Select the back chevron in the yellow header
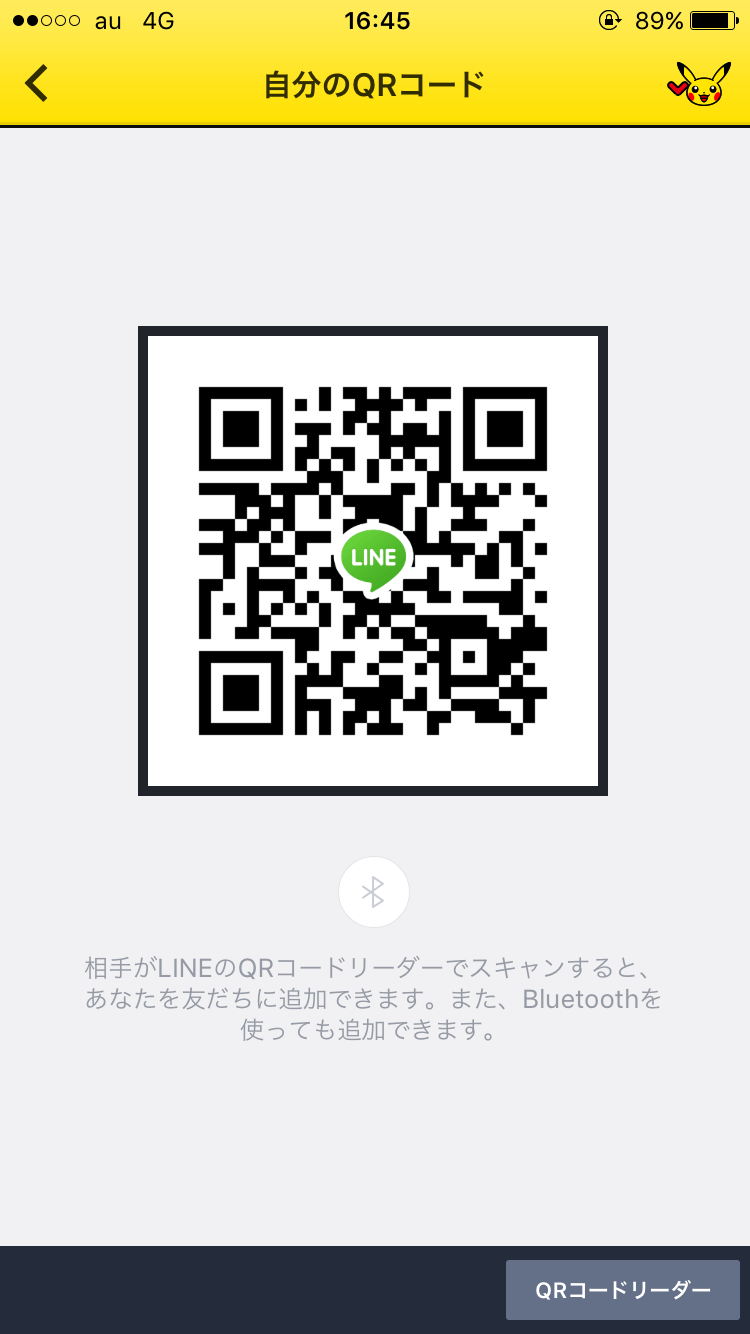 38,83
